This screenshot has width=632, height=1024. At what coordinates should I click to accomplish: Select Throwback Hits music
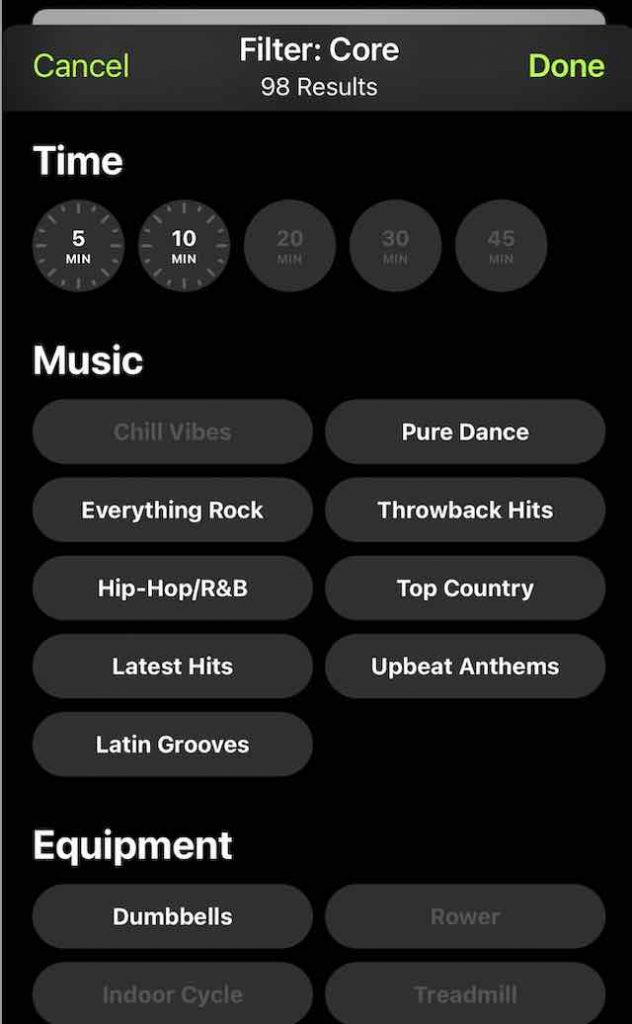(465, 510)
